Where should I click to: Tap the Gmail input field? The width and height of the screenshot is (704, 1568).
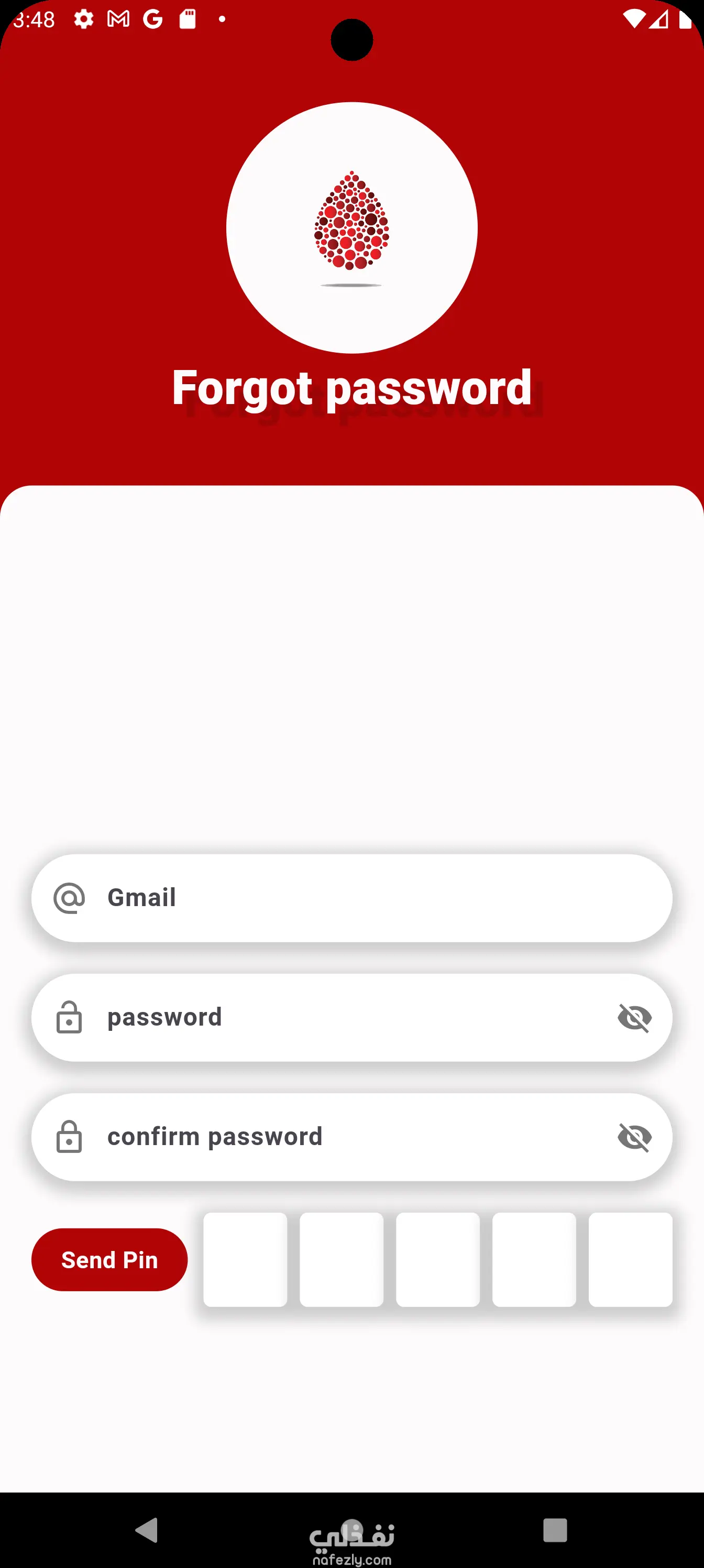[365, 898]
